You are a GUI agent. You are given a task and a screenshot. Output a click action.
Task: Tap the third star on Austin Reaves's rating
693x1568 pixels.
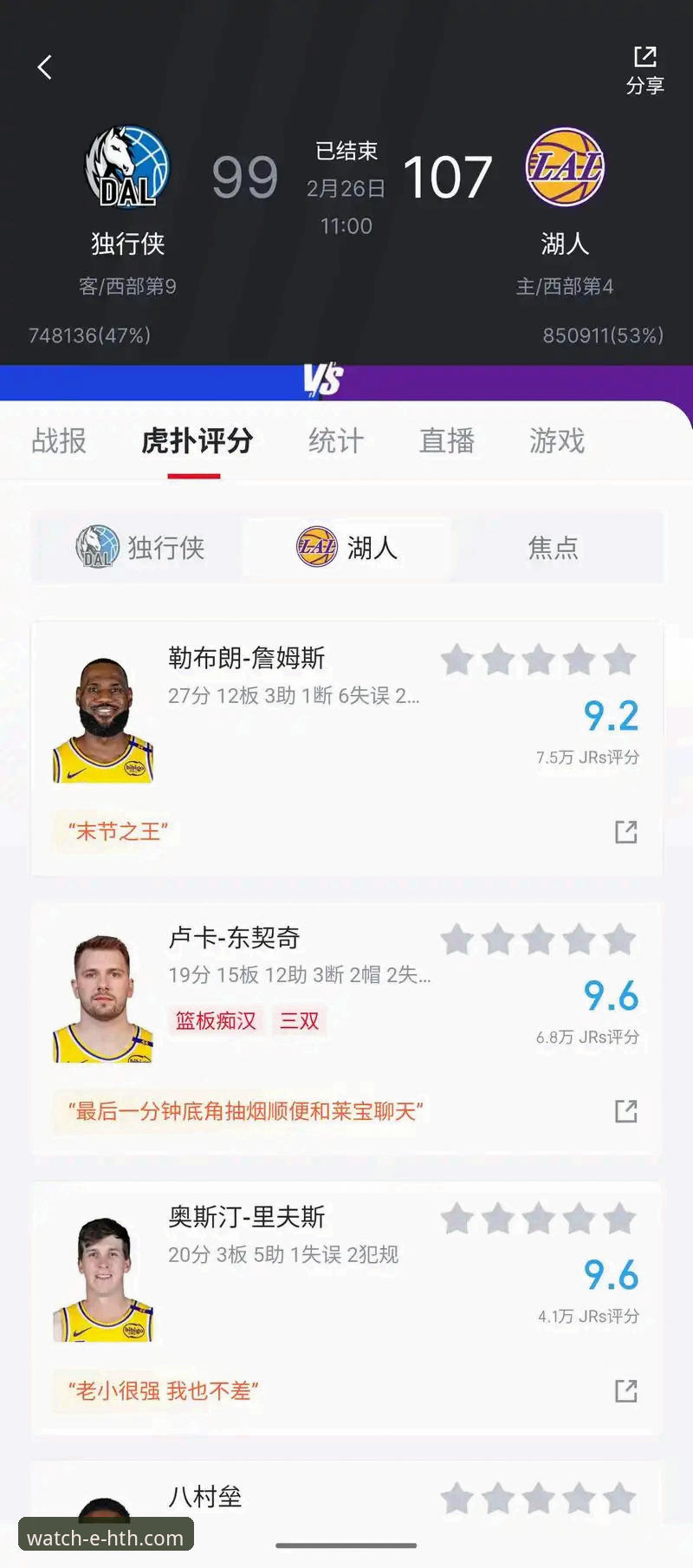click(539, 1219)
